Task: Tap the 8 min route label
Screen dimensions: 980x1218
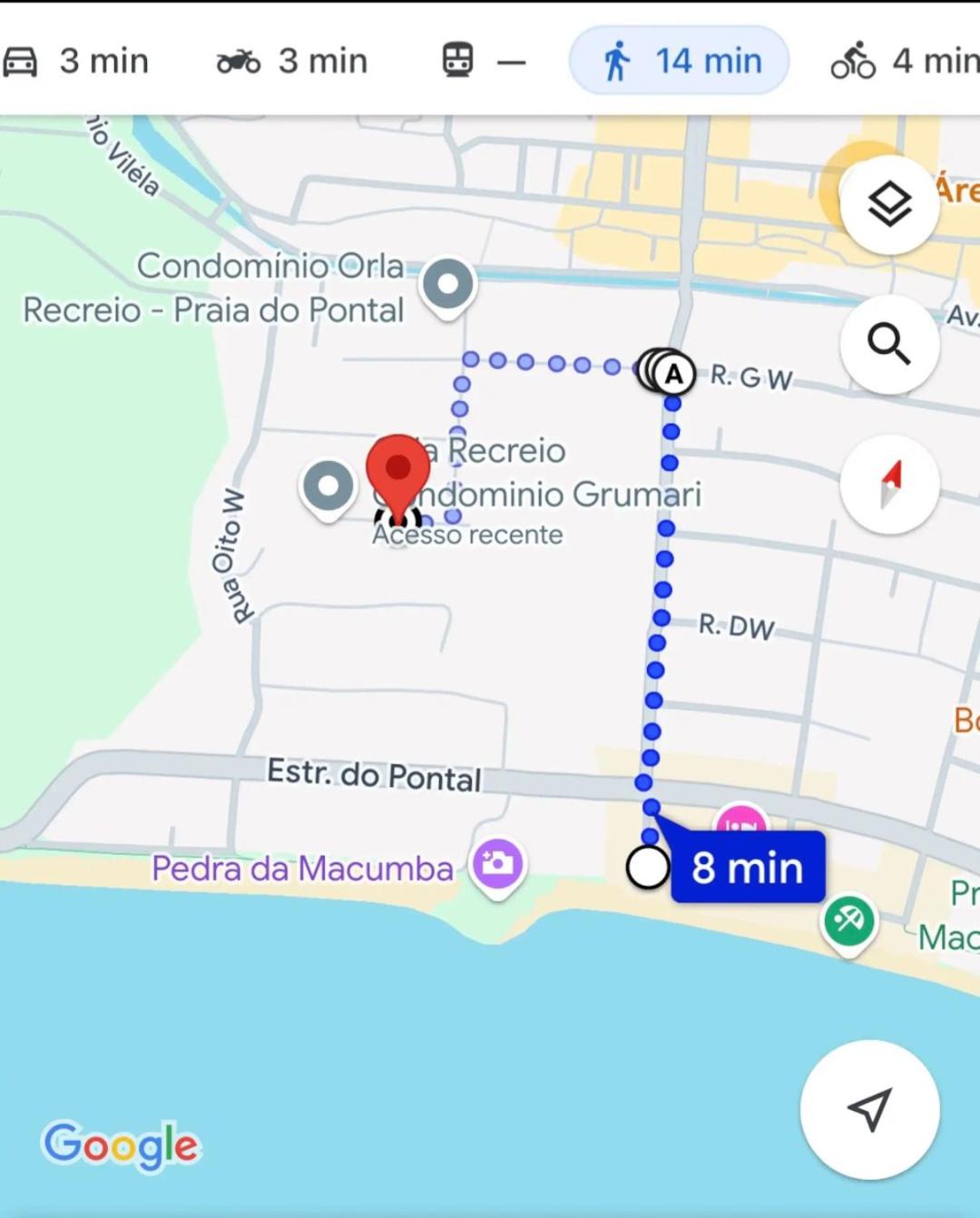Action: [x=748, y=868]
